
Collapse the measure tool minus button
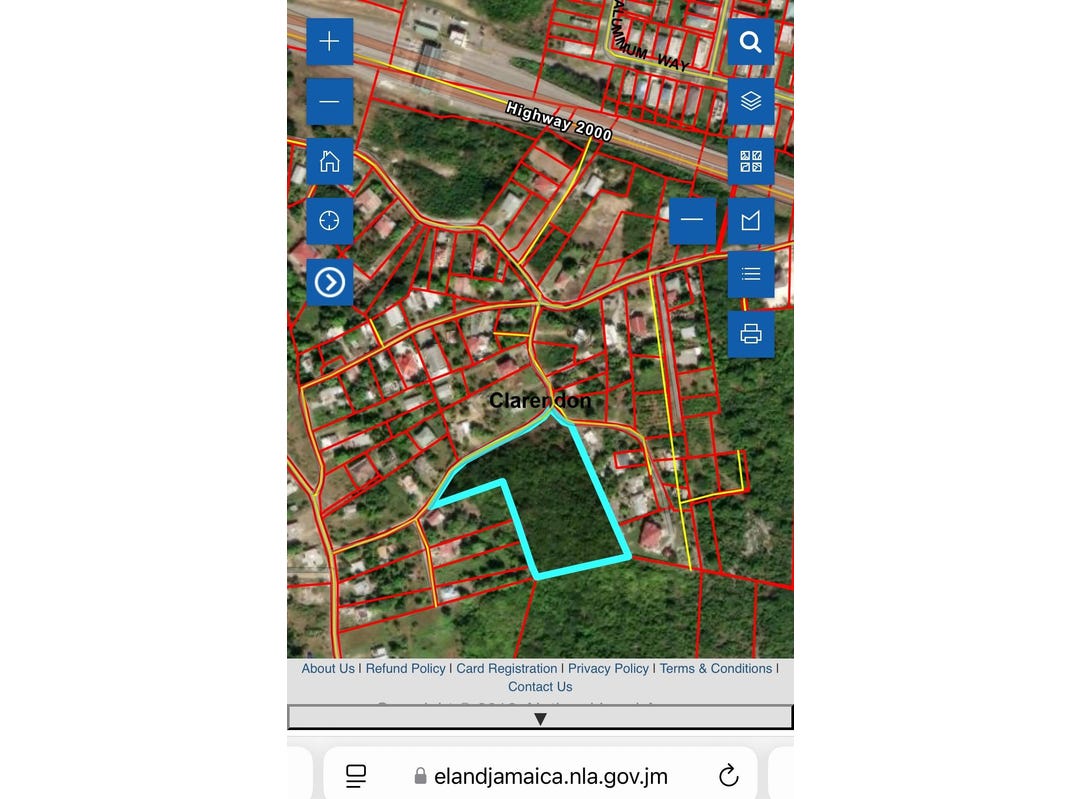point(692,221)
